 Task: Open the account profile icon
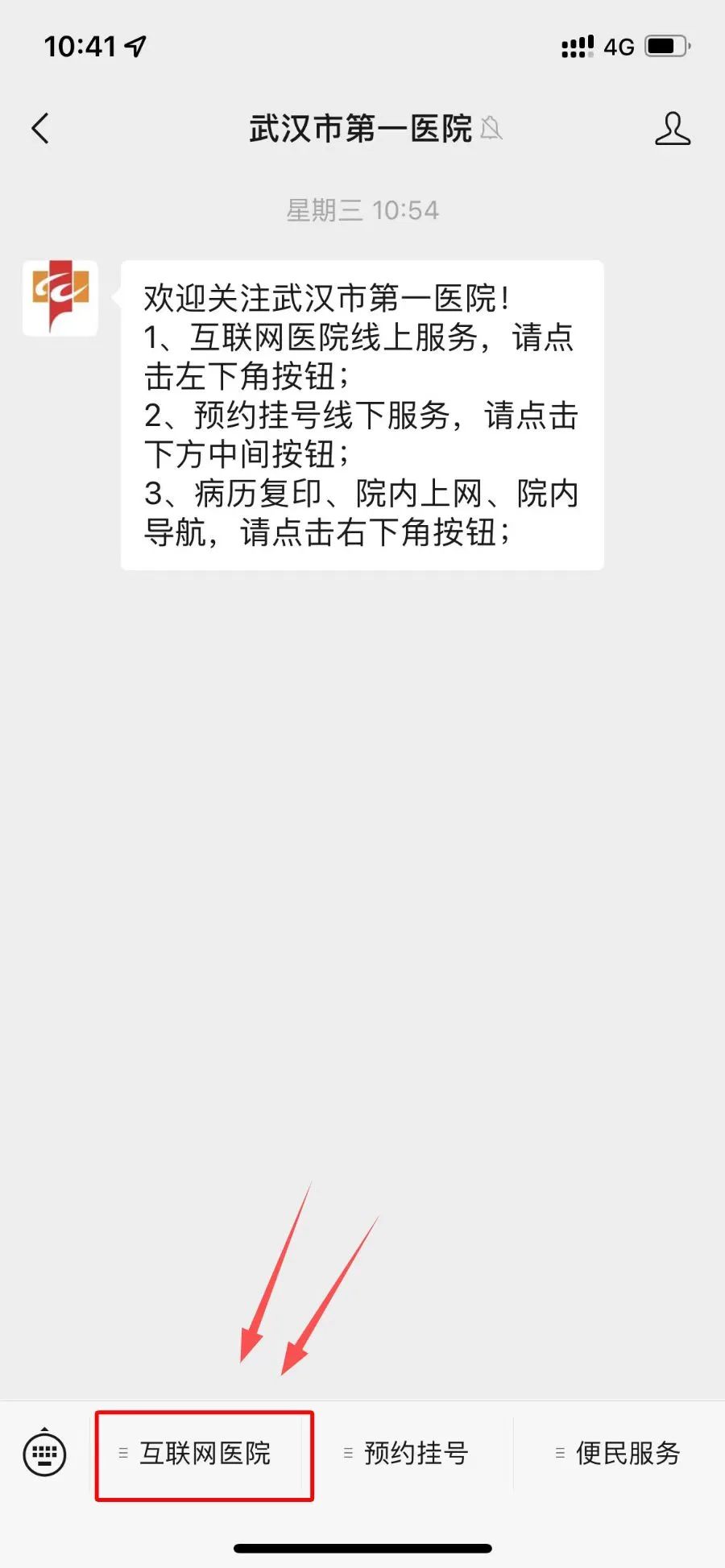pyautogui.click(x=672, y=129)
